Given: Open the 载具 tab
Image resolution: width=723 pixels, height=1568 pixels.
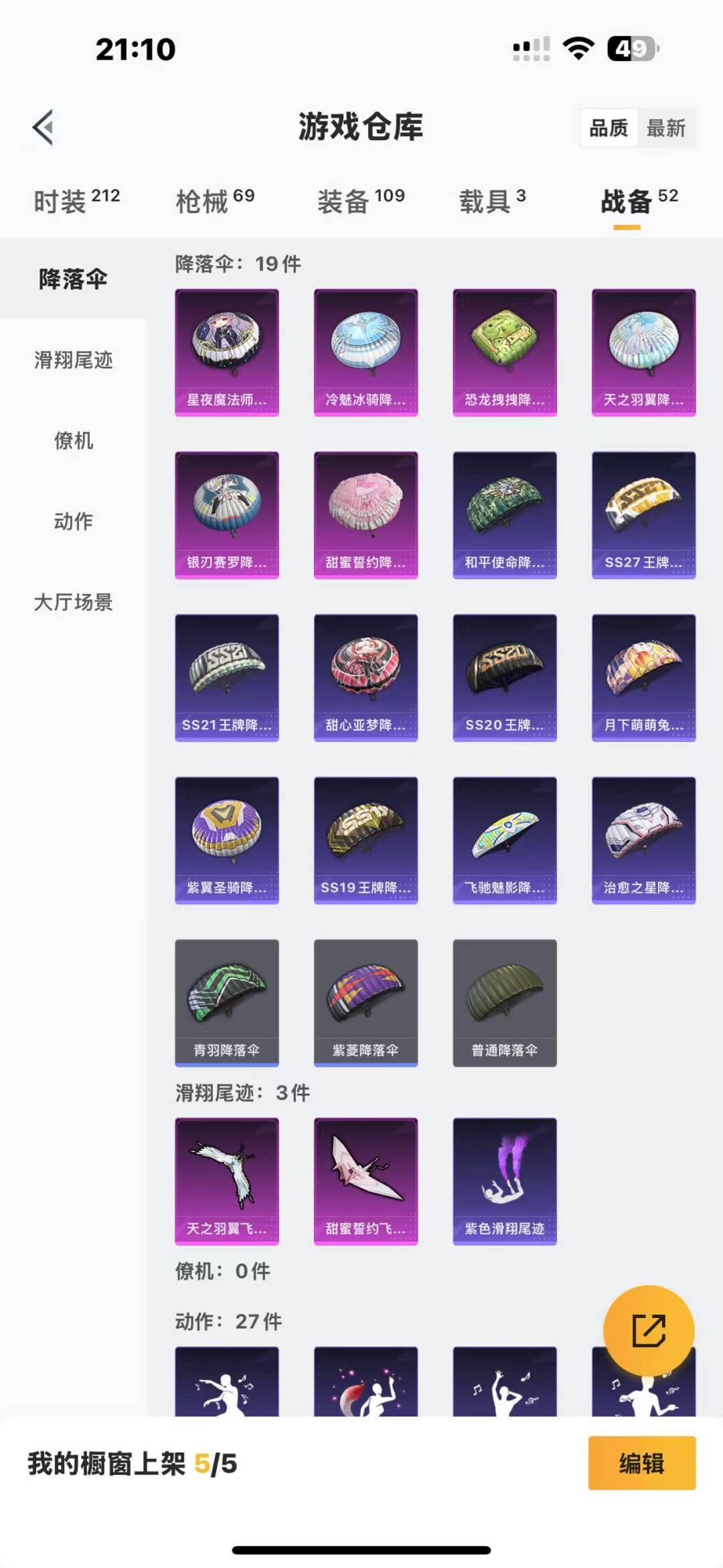Looking at the screenshot, I should (492, 200).
